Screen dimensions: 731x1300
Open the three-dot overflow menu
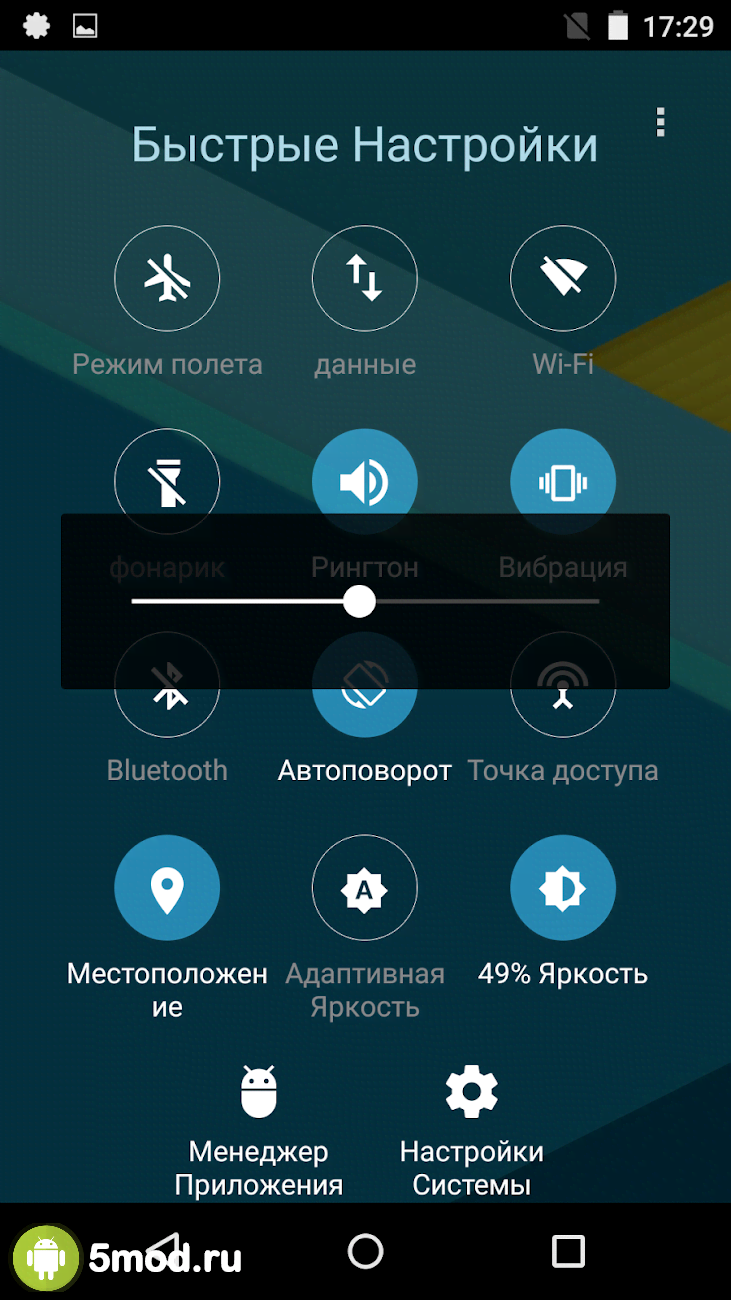660,123
